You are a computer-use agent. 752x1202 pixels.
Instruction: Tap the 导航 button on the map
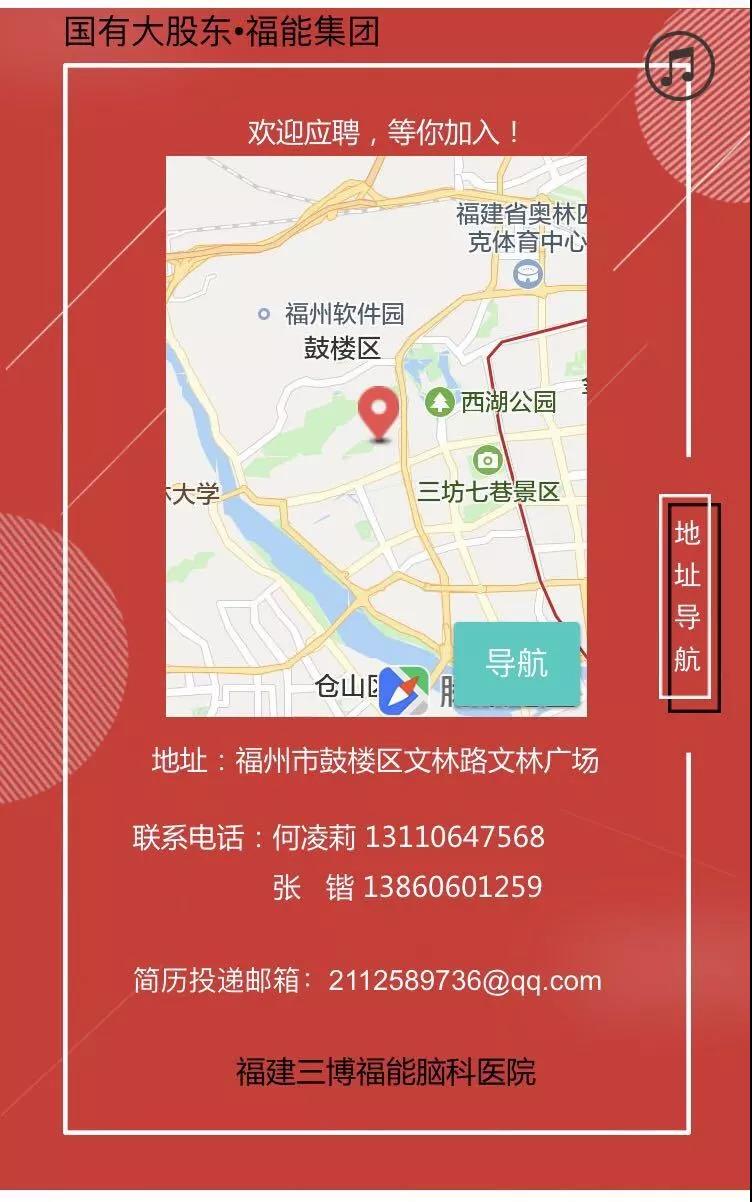516,663
